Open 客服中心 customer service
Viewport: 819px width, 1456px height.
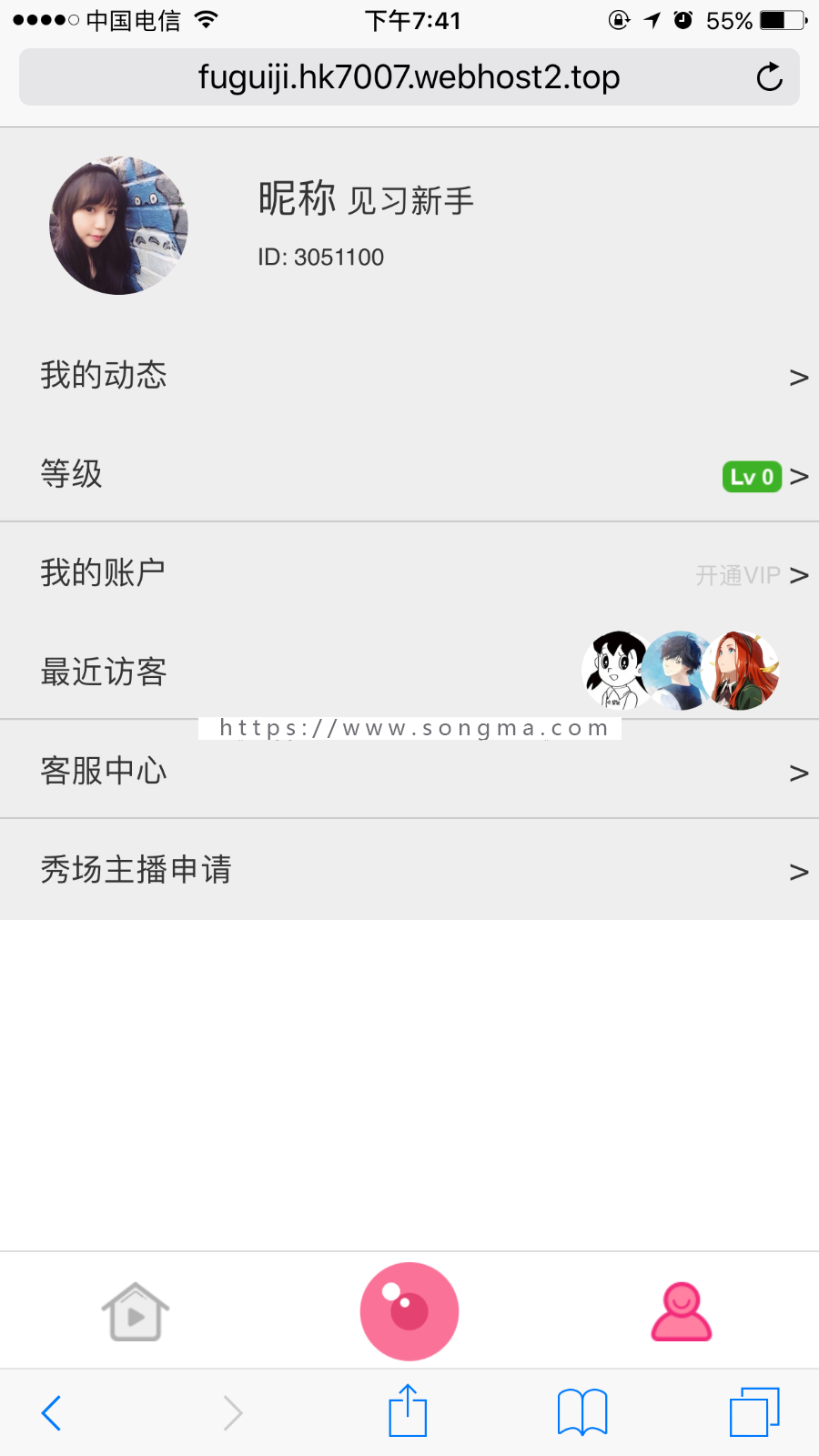[x=409, y=772]
